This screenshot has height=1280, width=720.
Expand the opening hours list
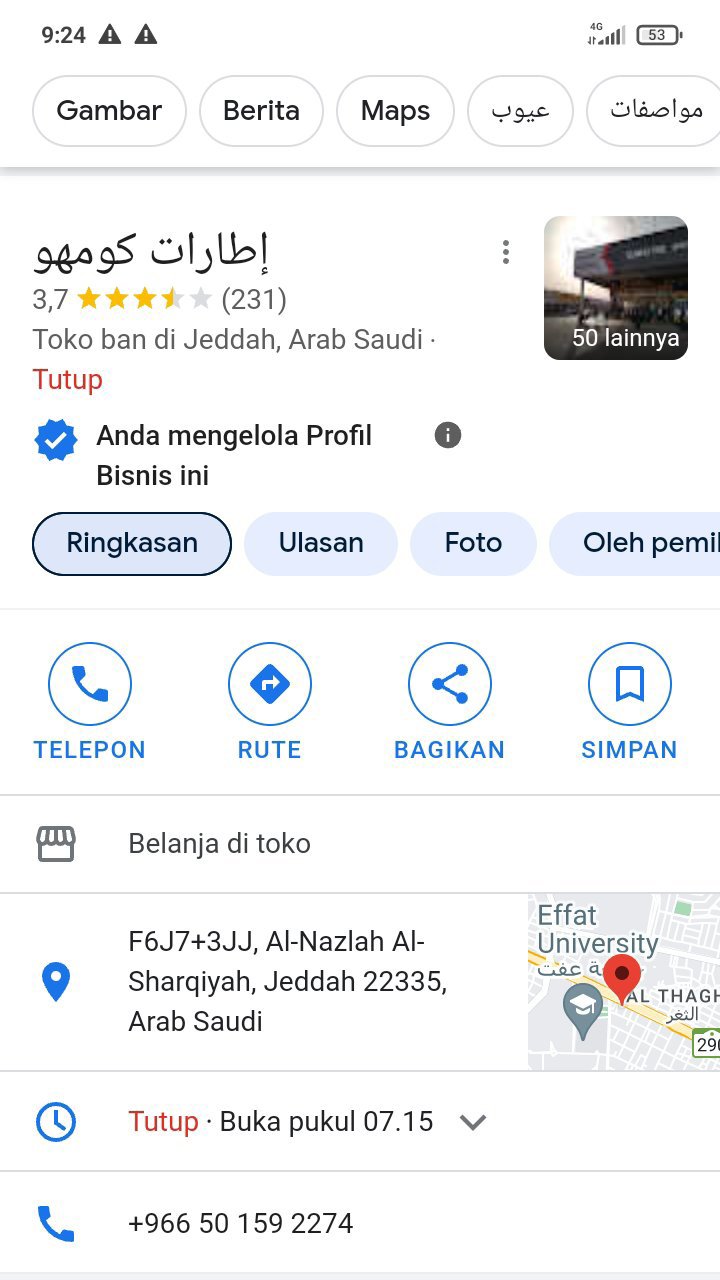[472, 1122]
